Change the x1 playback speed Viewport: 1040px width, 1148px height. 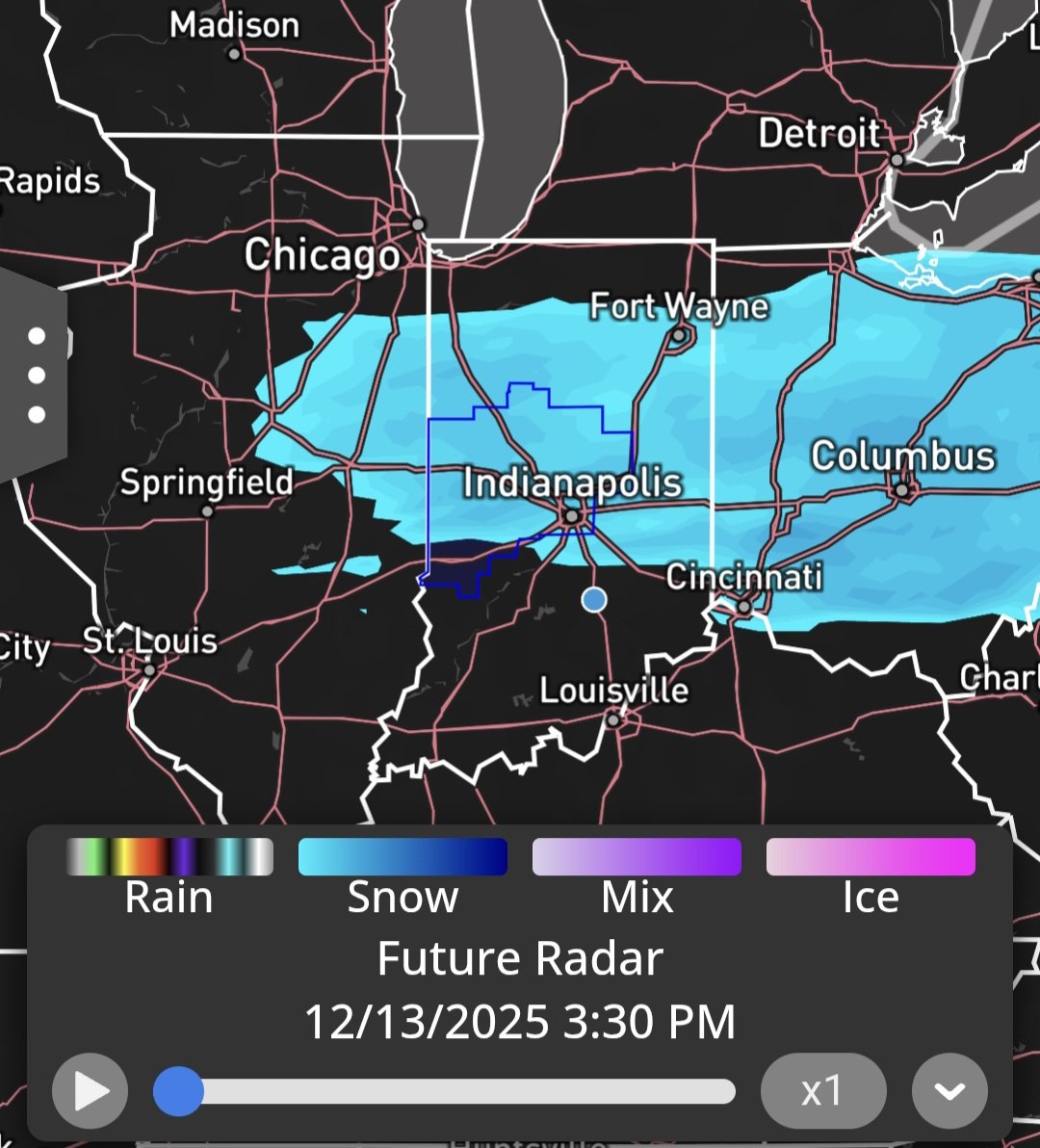tap(823, 1091)
